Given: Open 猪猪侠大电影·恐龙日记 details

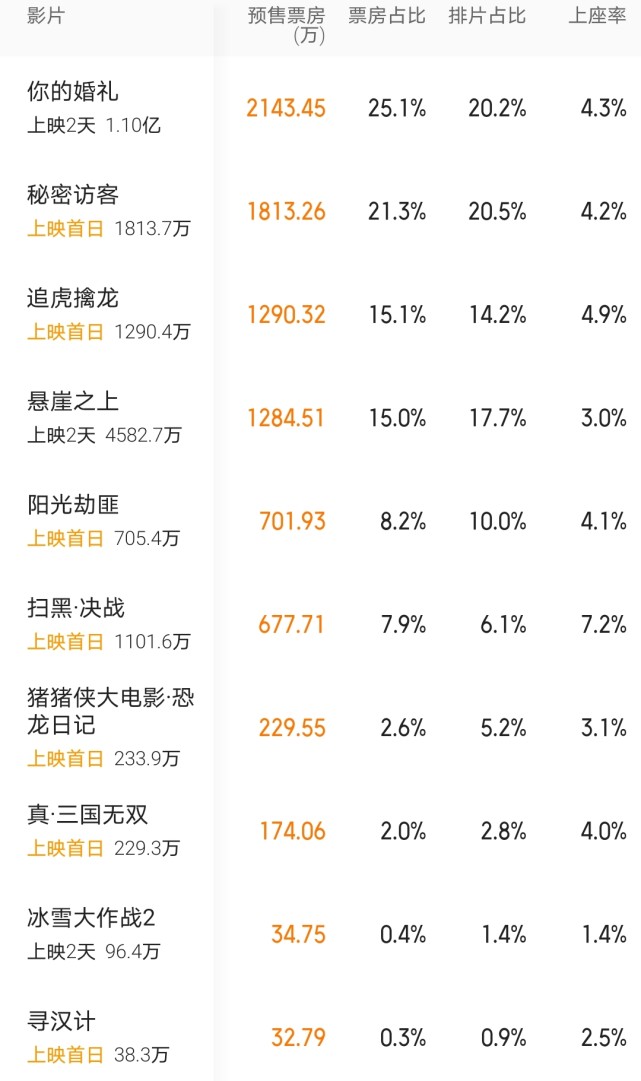Looking at the screenshot, I should (x=320, y=729).
